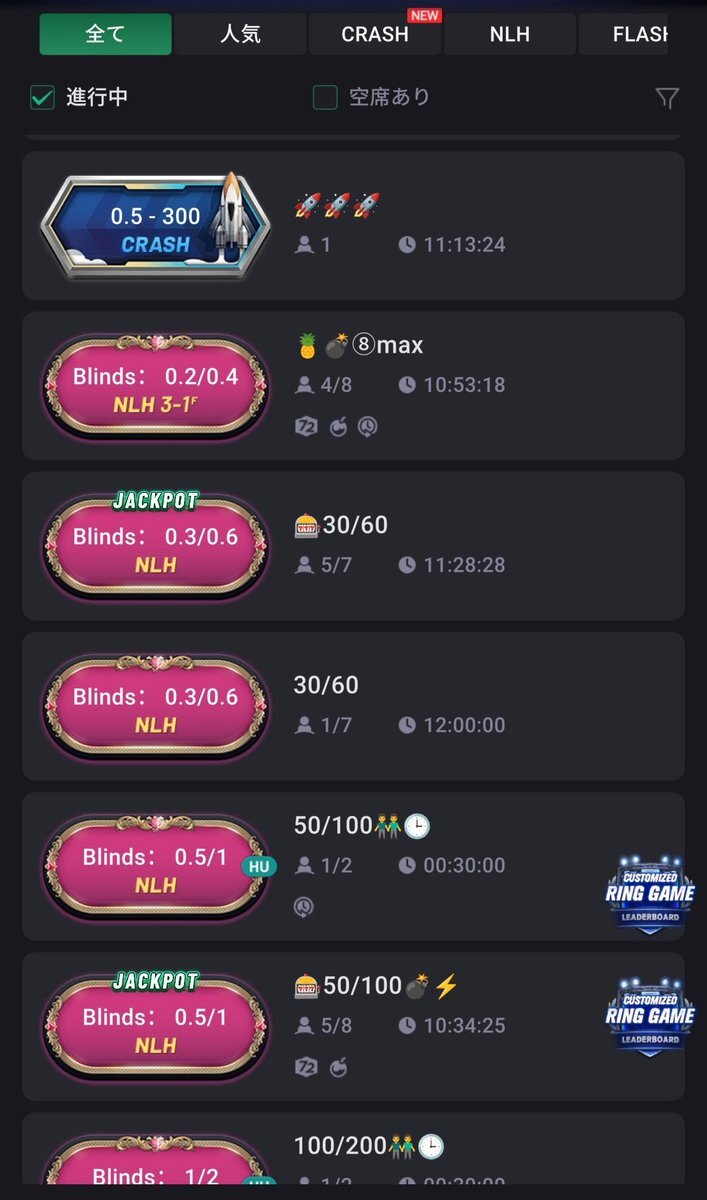This screenshot has width=707, height=1200.
Task: Open the table filter funnel
Action: pyautogui.click(x=667, y=97)
